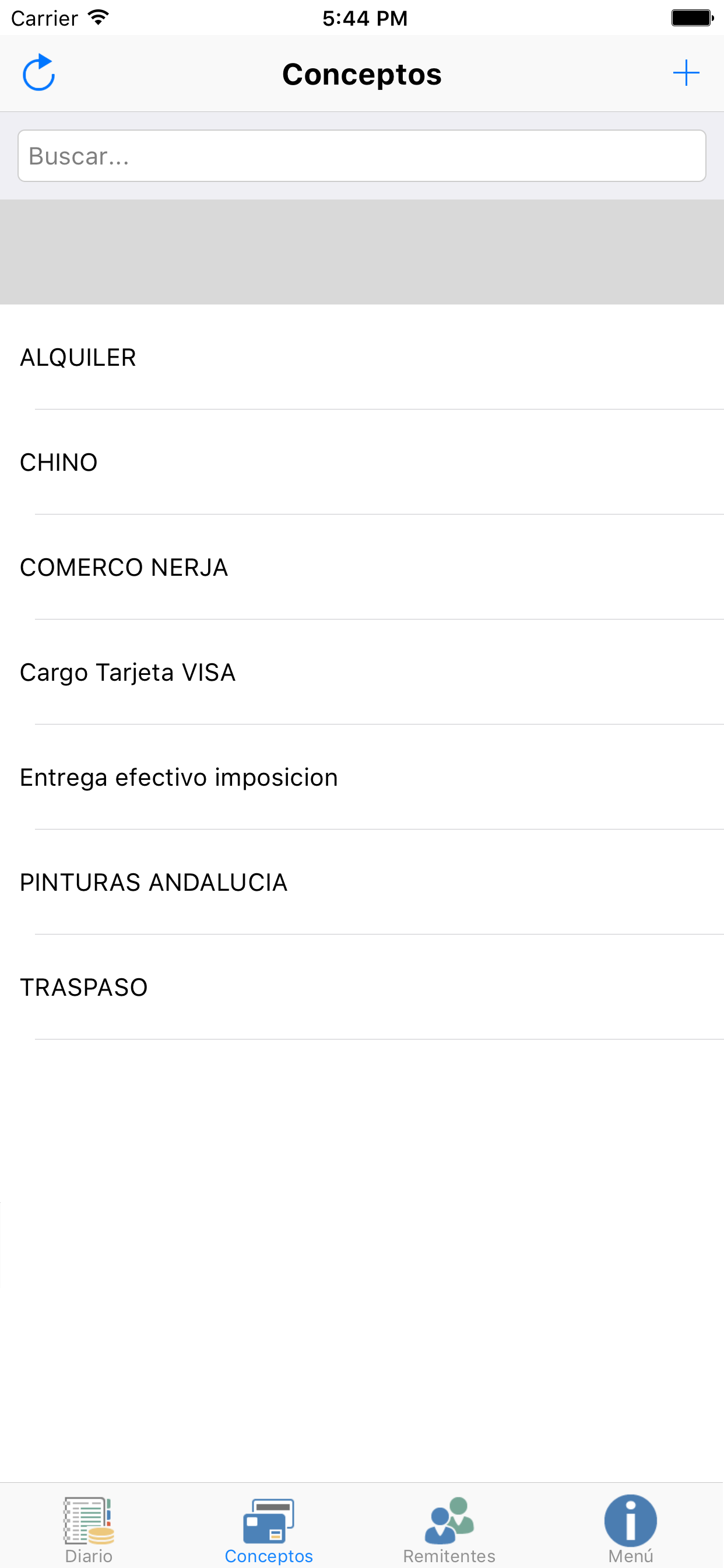The image size is (724, 1568).
Task: Select the ALQUILER concepto
Action: (x=362, y=358)
